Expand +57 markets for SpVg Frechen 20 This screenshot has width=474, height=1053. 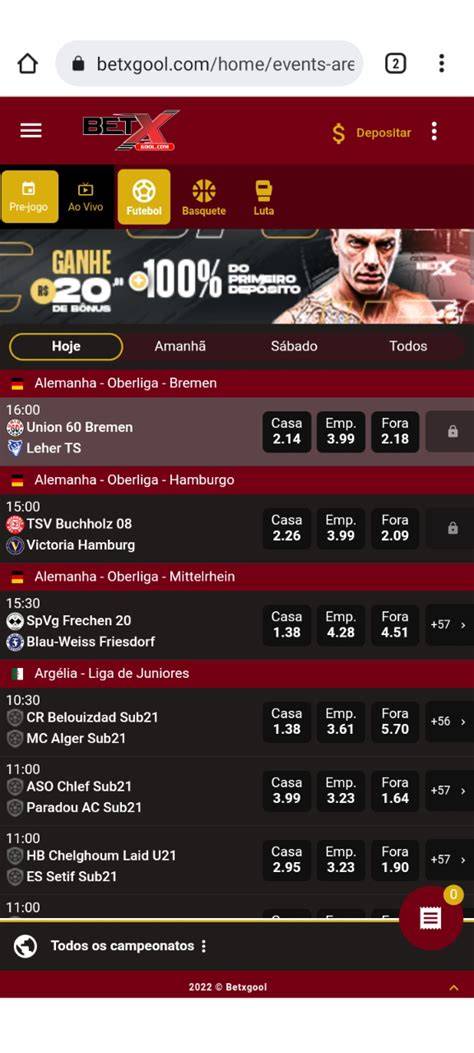point(448,625)
